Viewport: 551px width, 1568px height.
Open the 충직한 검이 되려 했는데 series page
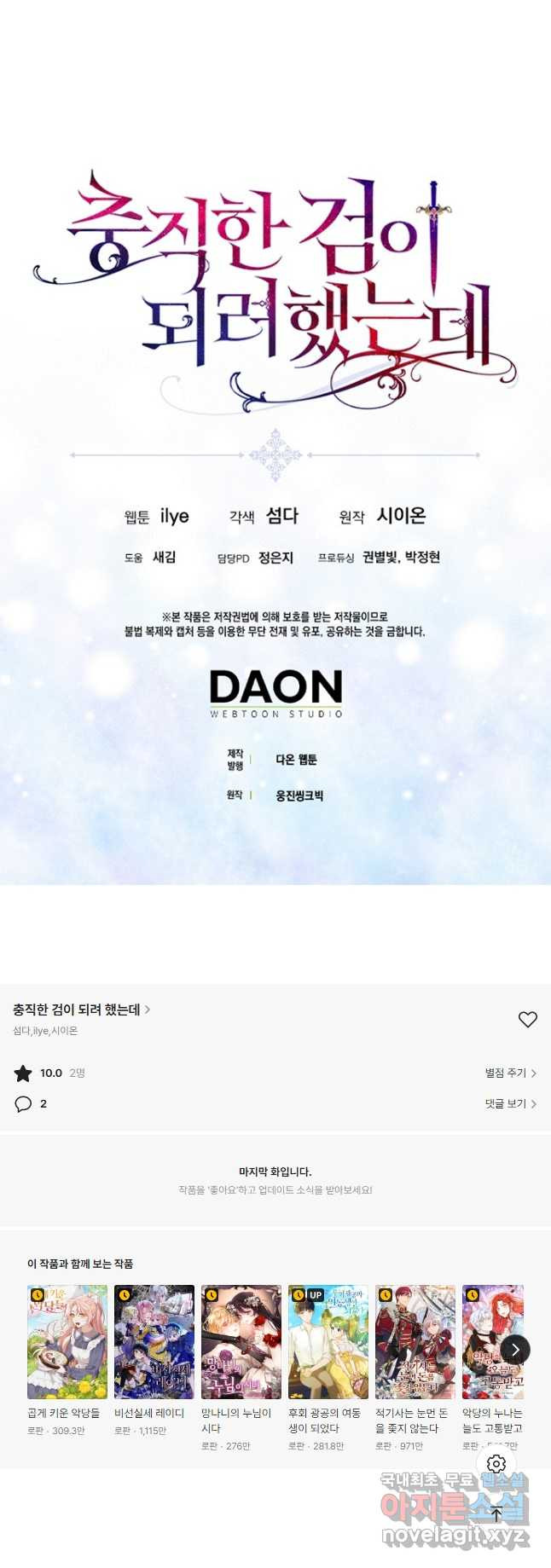(81, 1010)
